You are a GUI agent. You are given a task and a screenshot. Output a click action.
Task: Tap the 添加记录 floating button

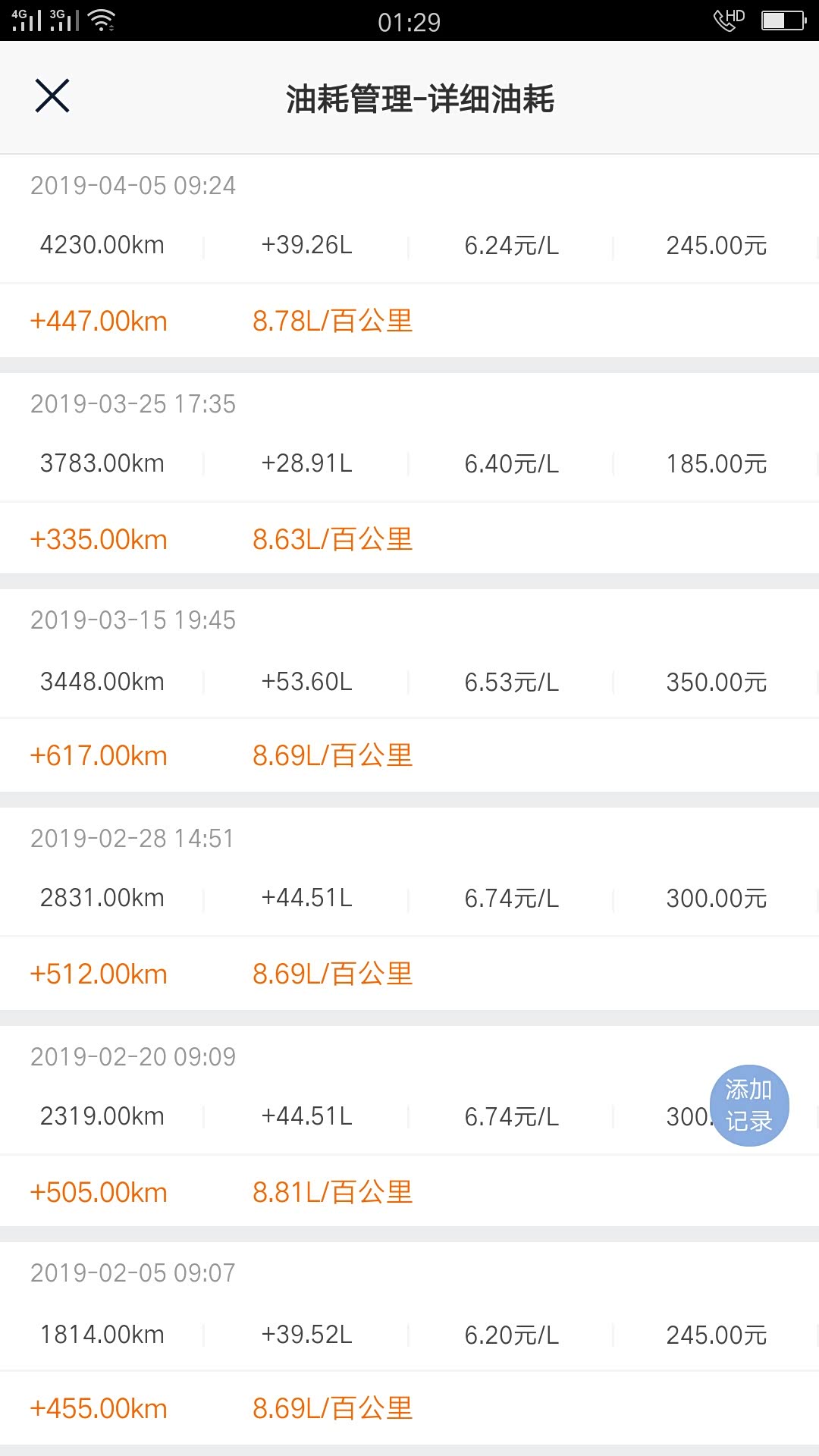[748, 1105]
